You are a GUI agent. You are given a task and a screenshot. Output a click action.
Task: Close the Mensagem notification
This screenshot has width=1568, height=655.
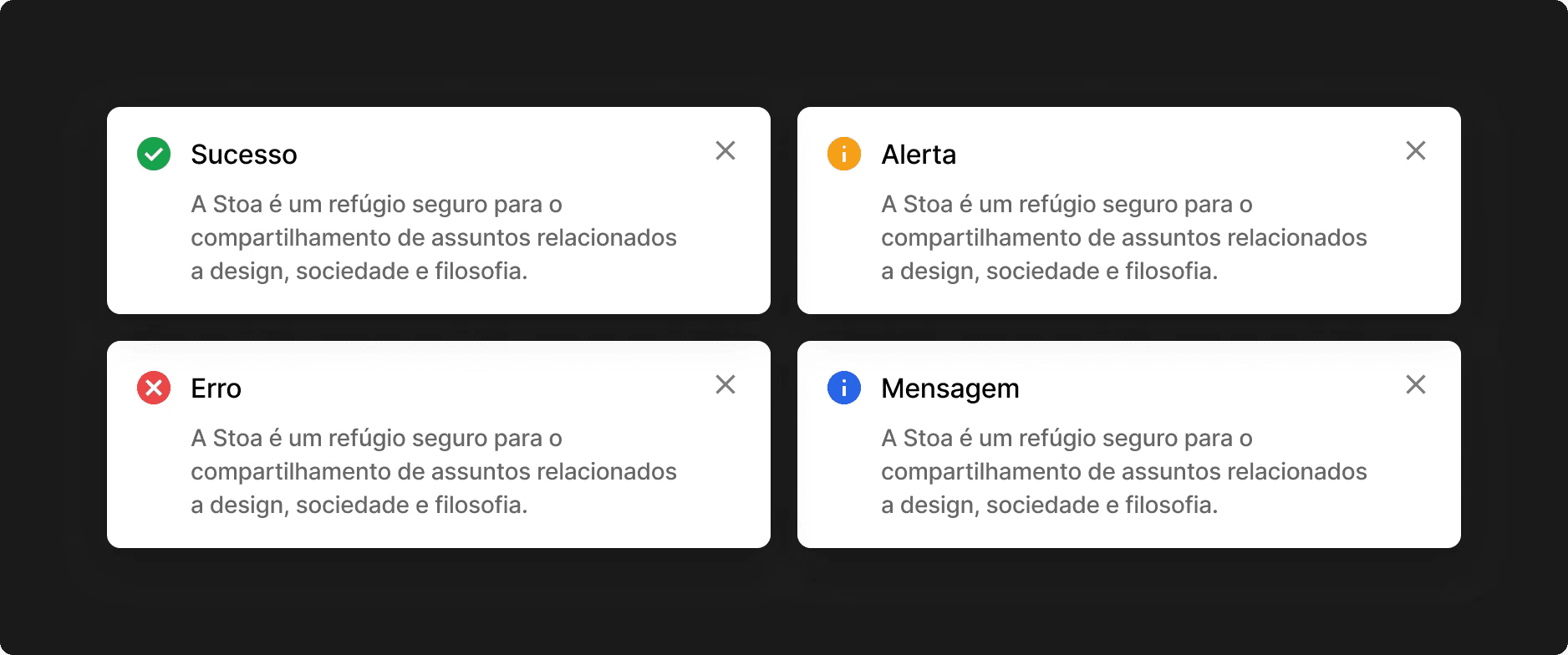(1416, 384)
